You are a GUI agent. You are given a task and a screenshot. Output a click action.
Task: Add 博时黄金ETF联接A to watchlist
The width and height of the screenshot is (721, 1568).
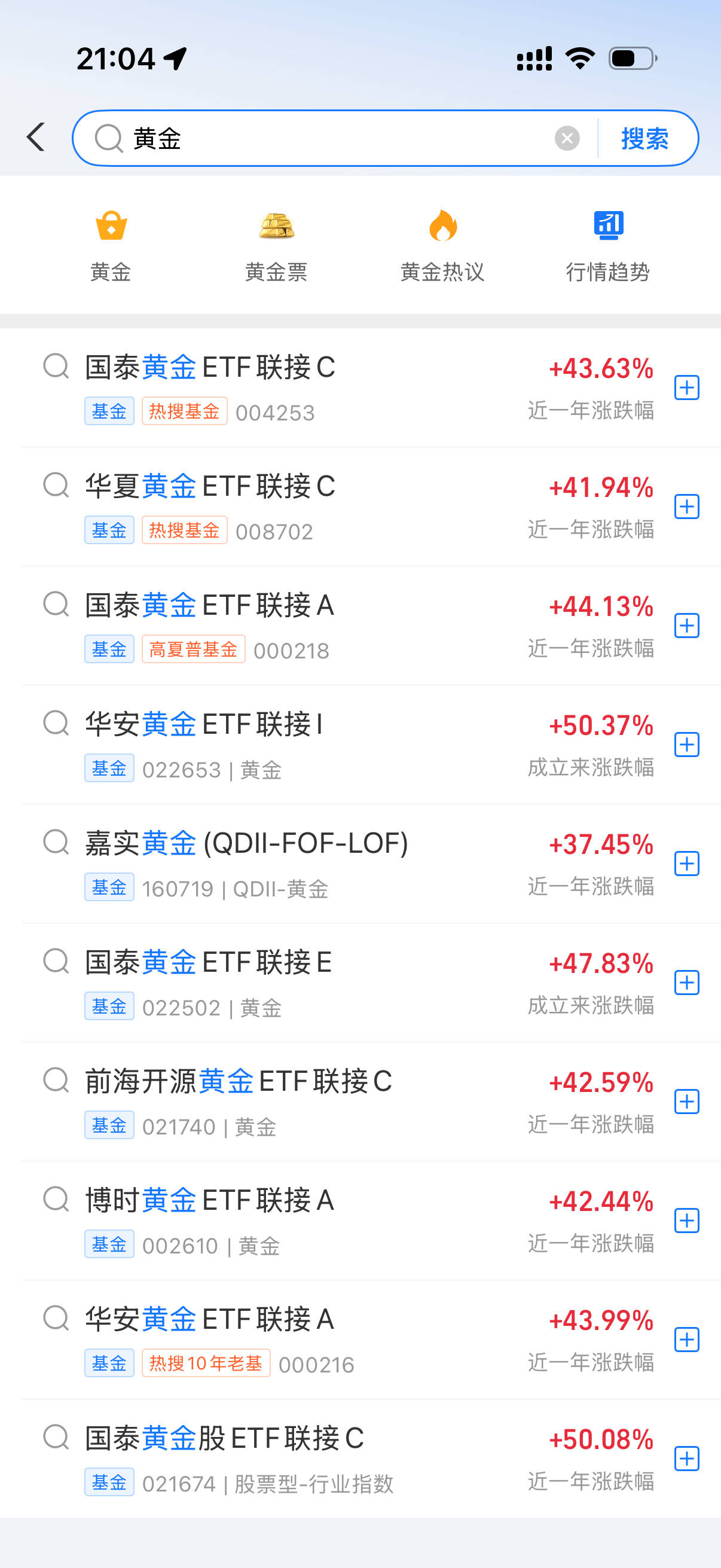pos(686,1221)
